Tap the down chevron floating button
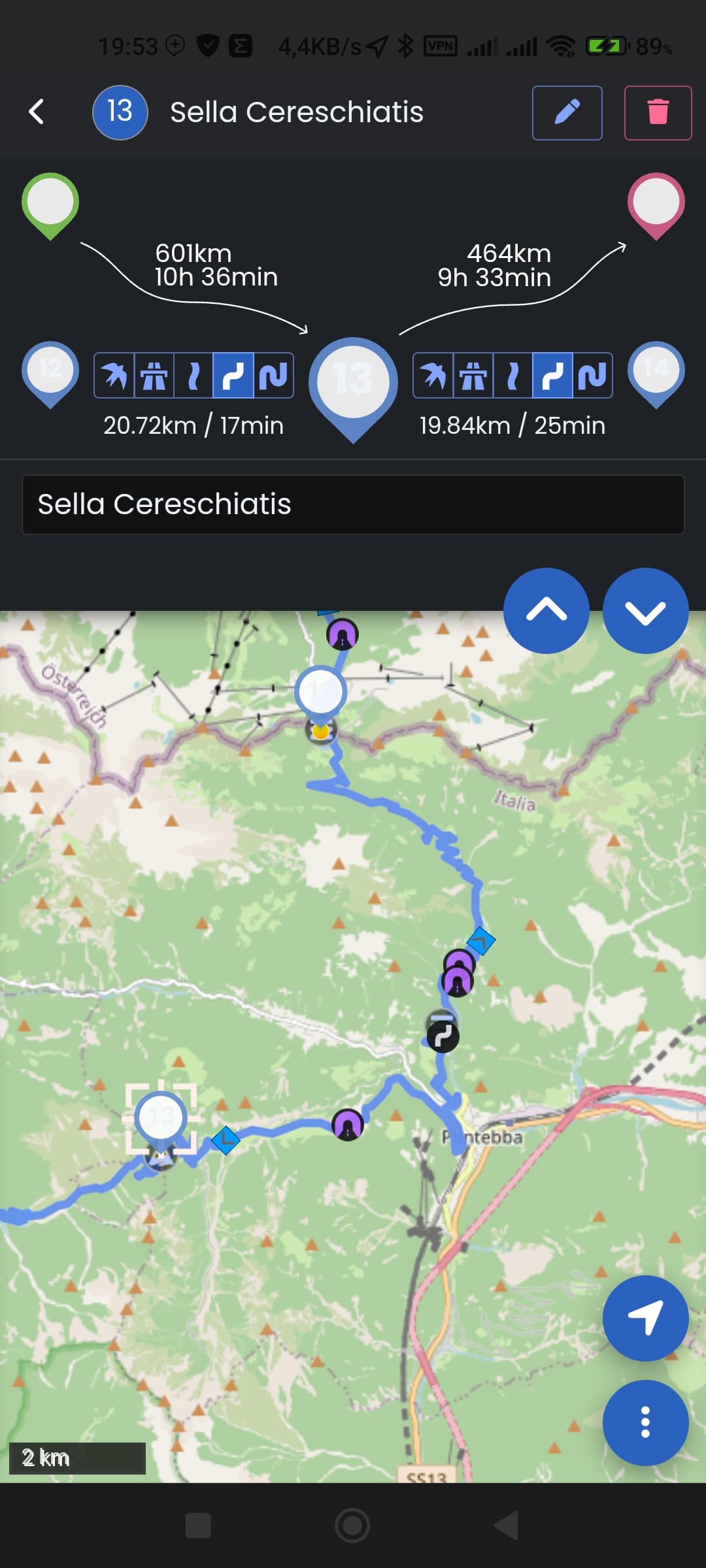 click(645, 610)
